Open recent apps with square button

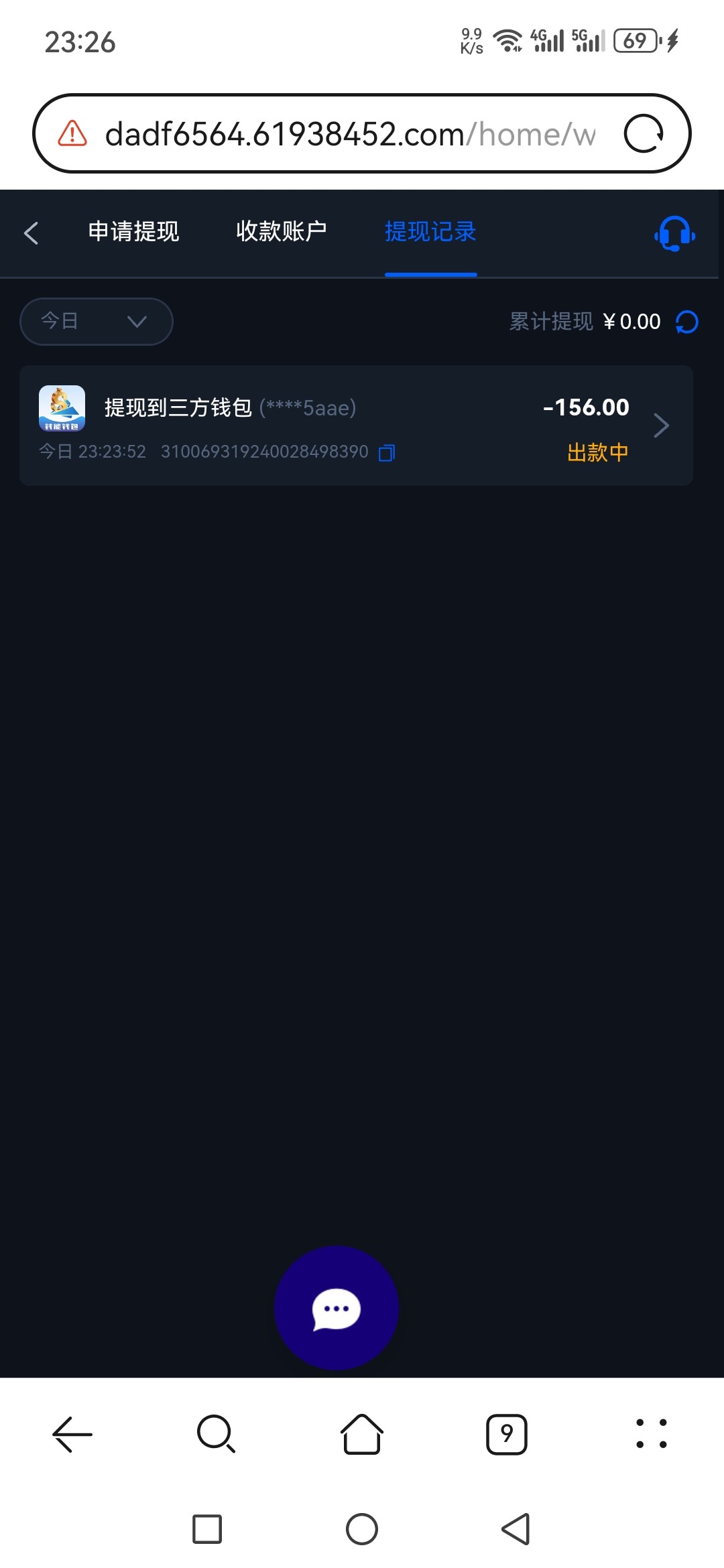click(207, 1529)
